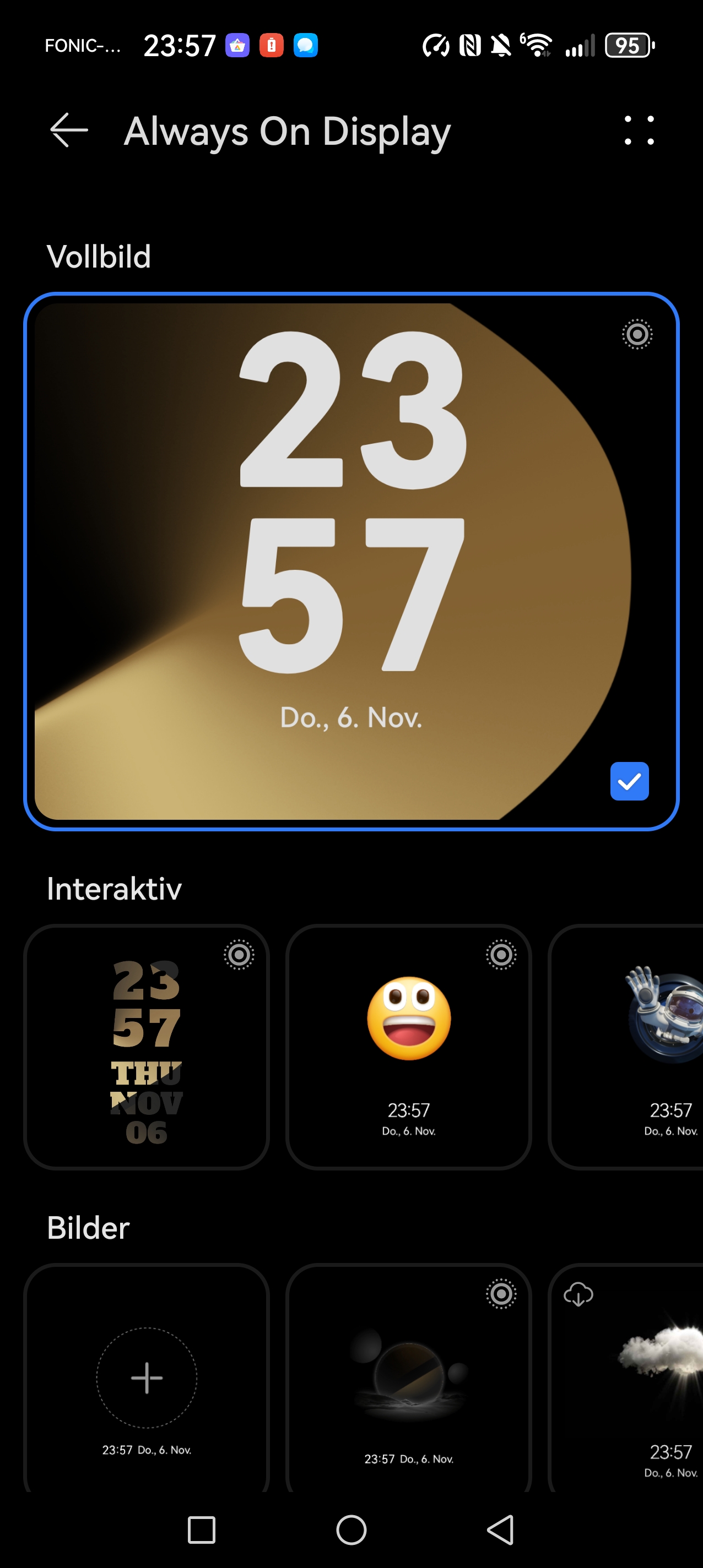Image resolution: width=703 pixels, height=1568 pixels.
Task: Open recent apps from navigation bar
Action: (x=202, y=1529)
